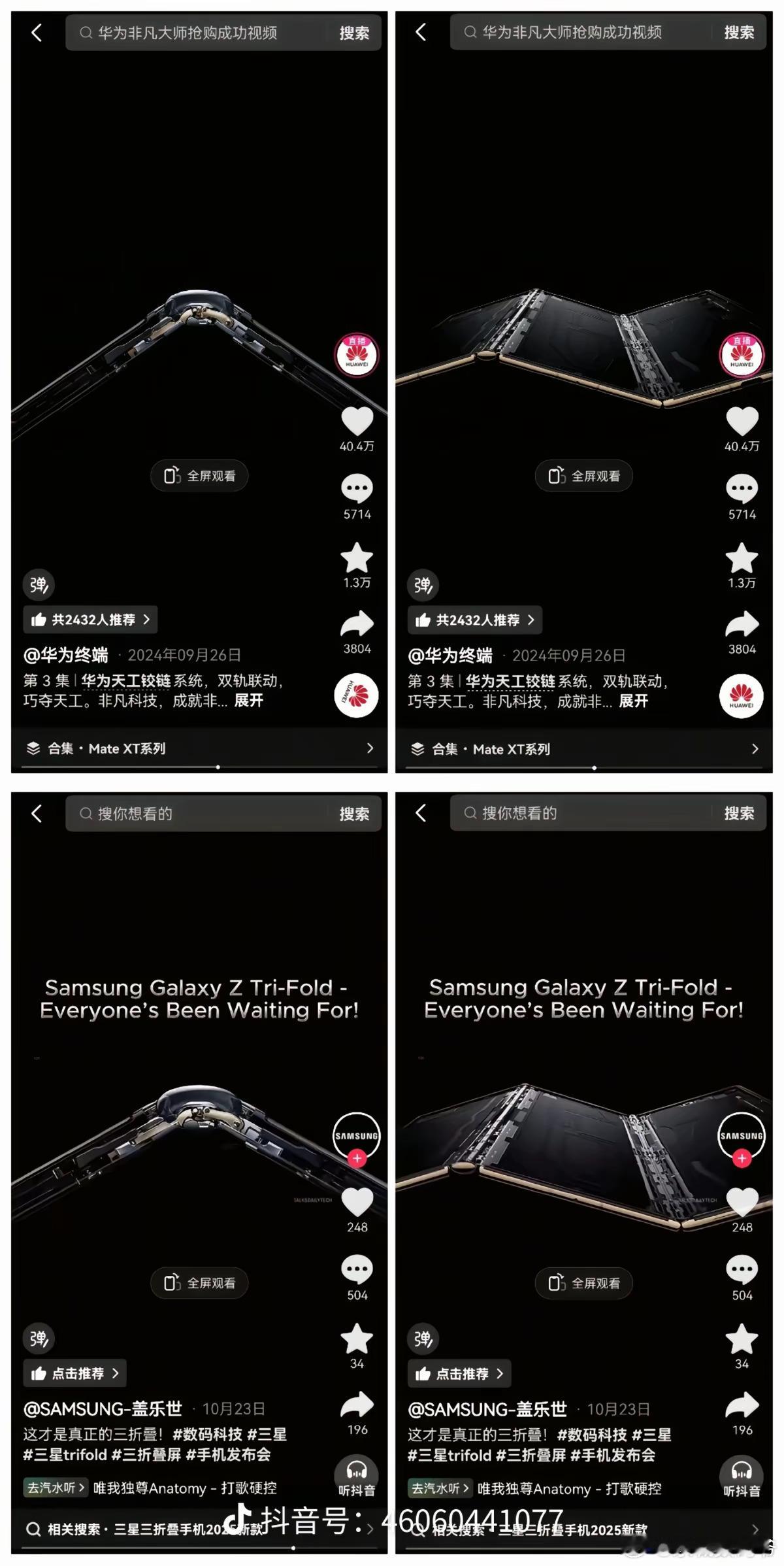Favorite the video using the star icon
This screenshot has width=784, height=1566.
point(357,558)
